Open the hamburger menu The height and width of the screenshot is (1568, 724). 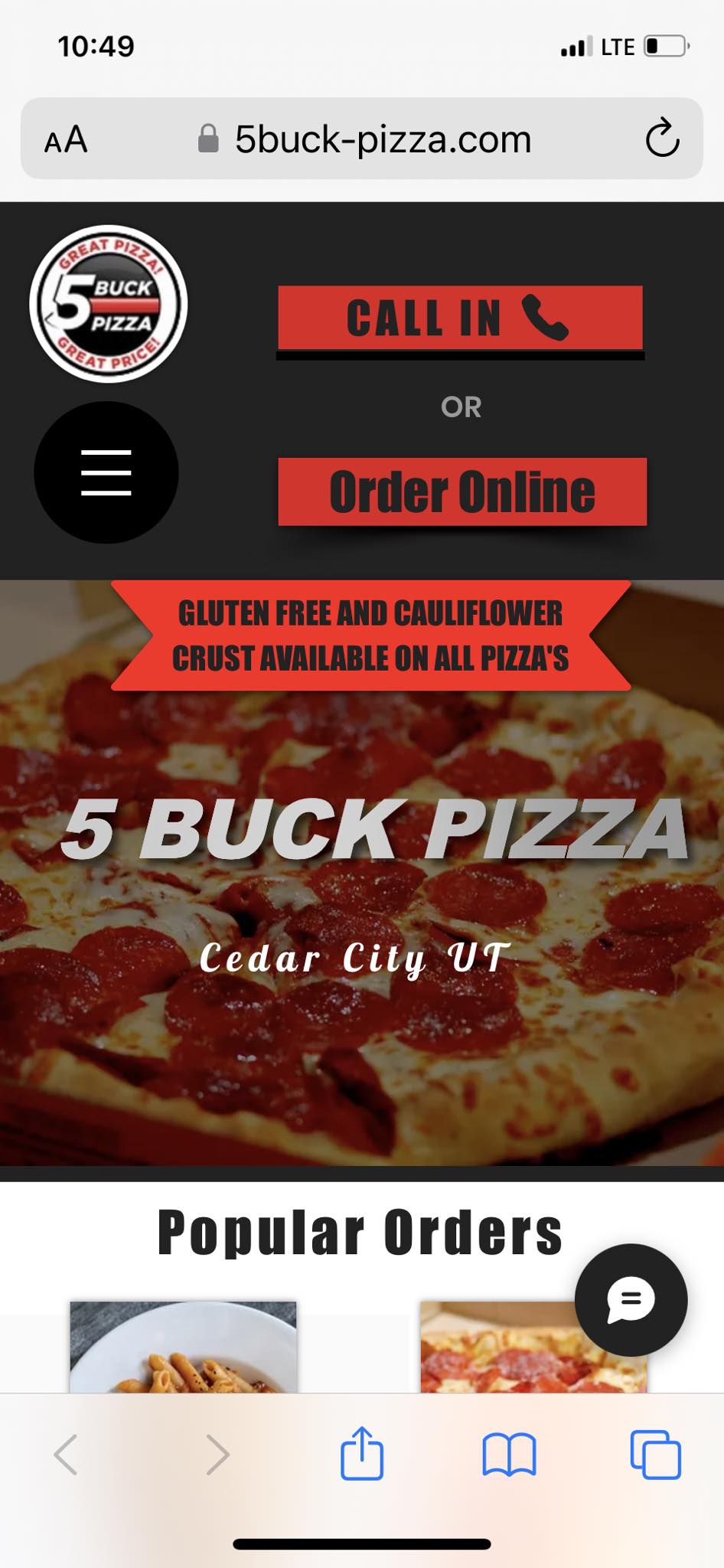click(106, 472)
